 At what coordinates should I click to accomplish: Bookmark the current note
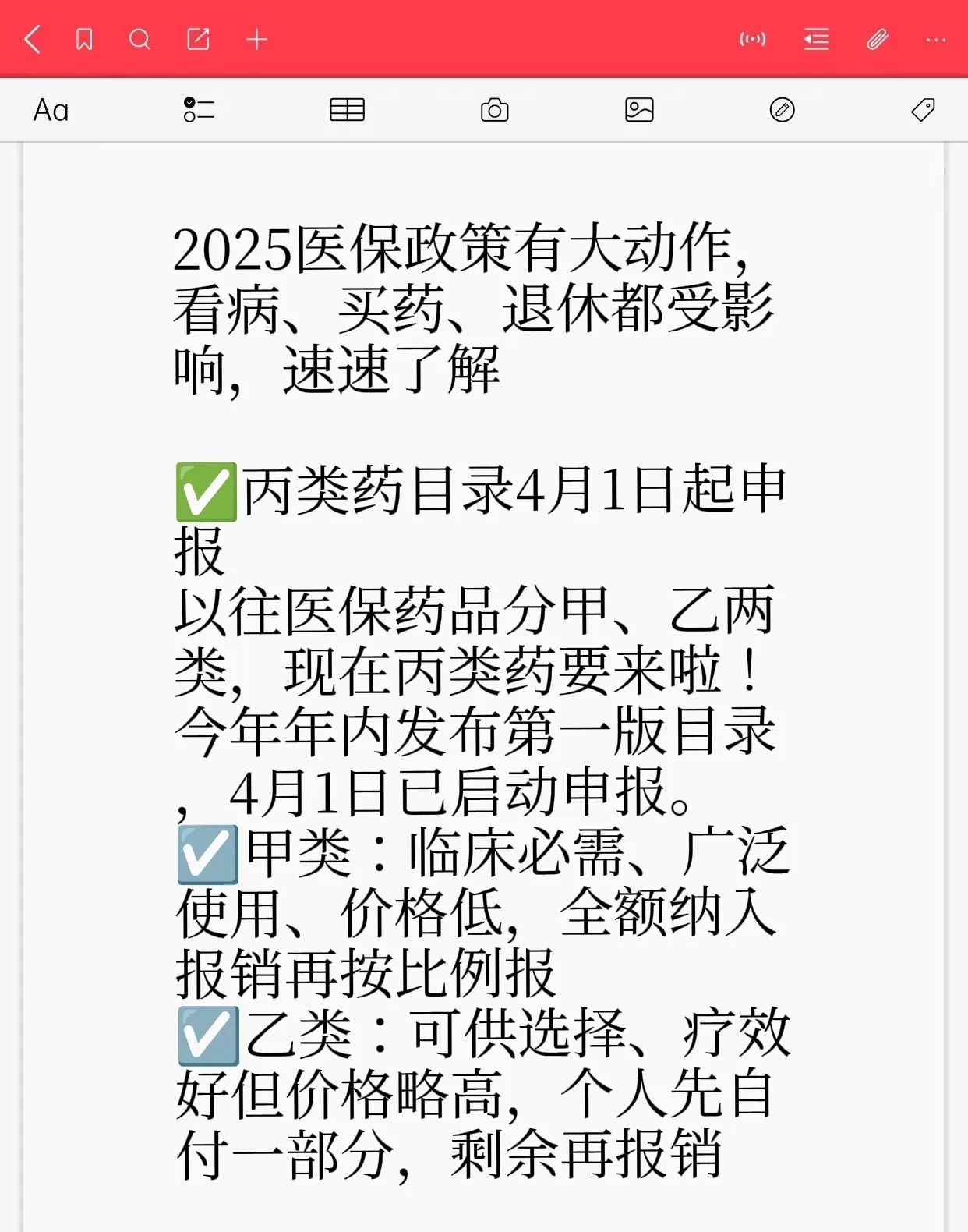click(86, 38)
